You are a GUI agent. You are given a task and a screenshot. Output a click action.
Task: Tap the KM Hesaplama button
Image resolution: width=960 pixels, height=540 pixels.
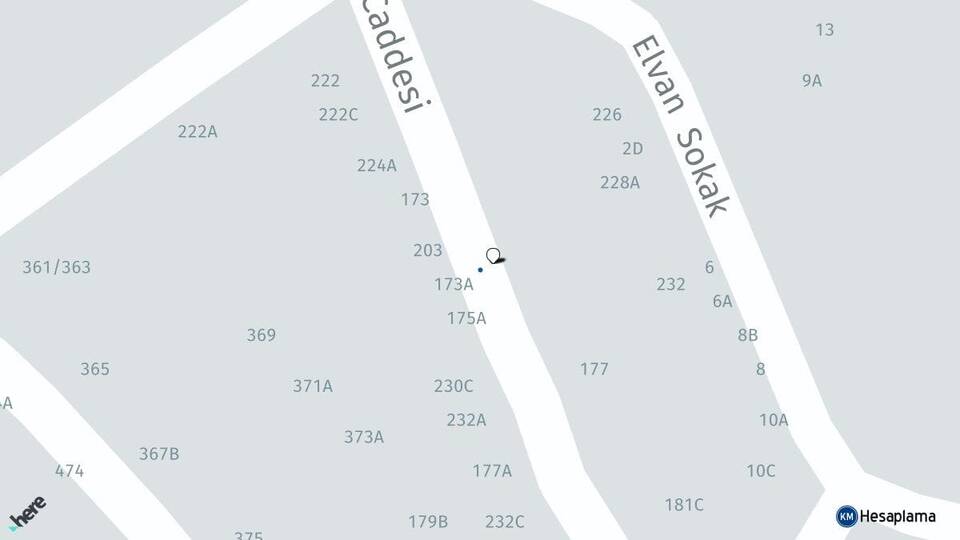tap(886, 516)
